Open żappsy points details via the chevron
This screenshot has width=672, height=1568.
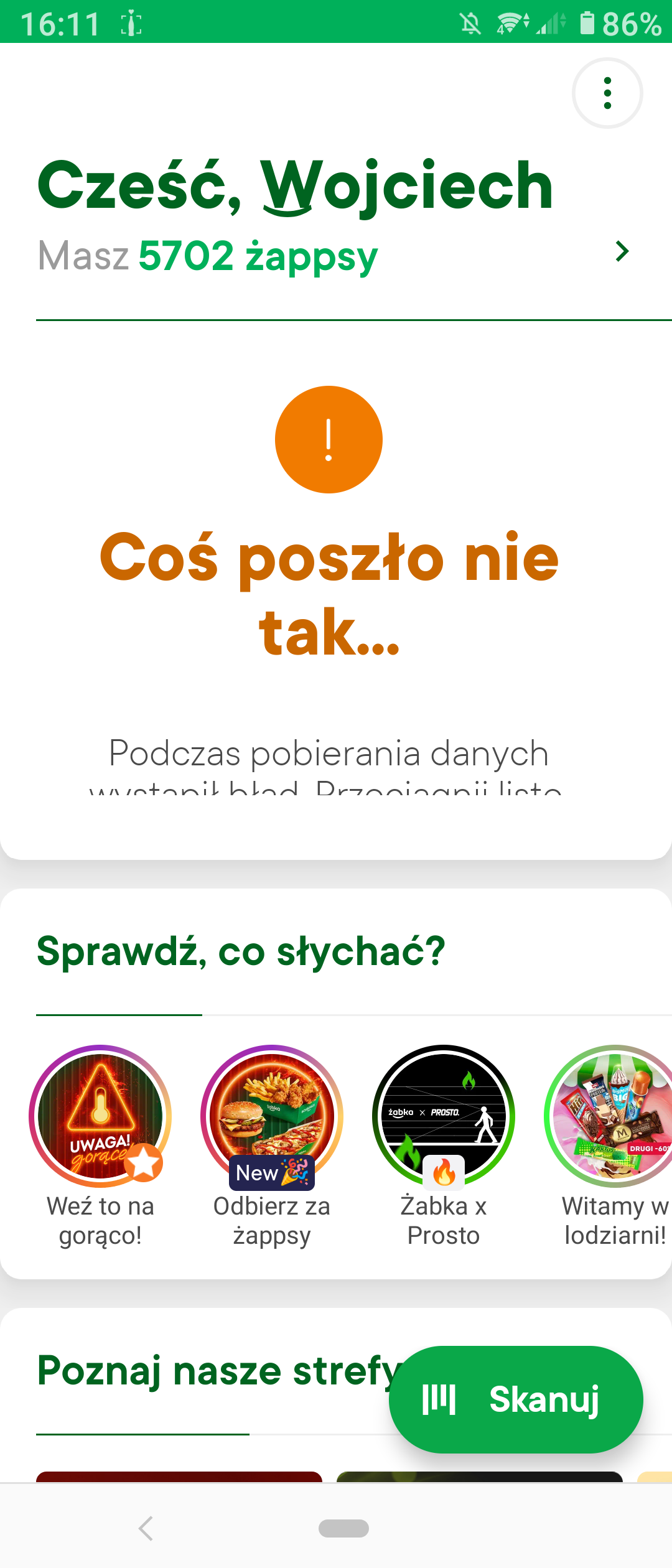(622, 251)
